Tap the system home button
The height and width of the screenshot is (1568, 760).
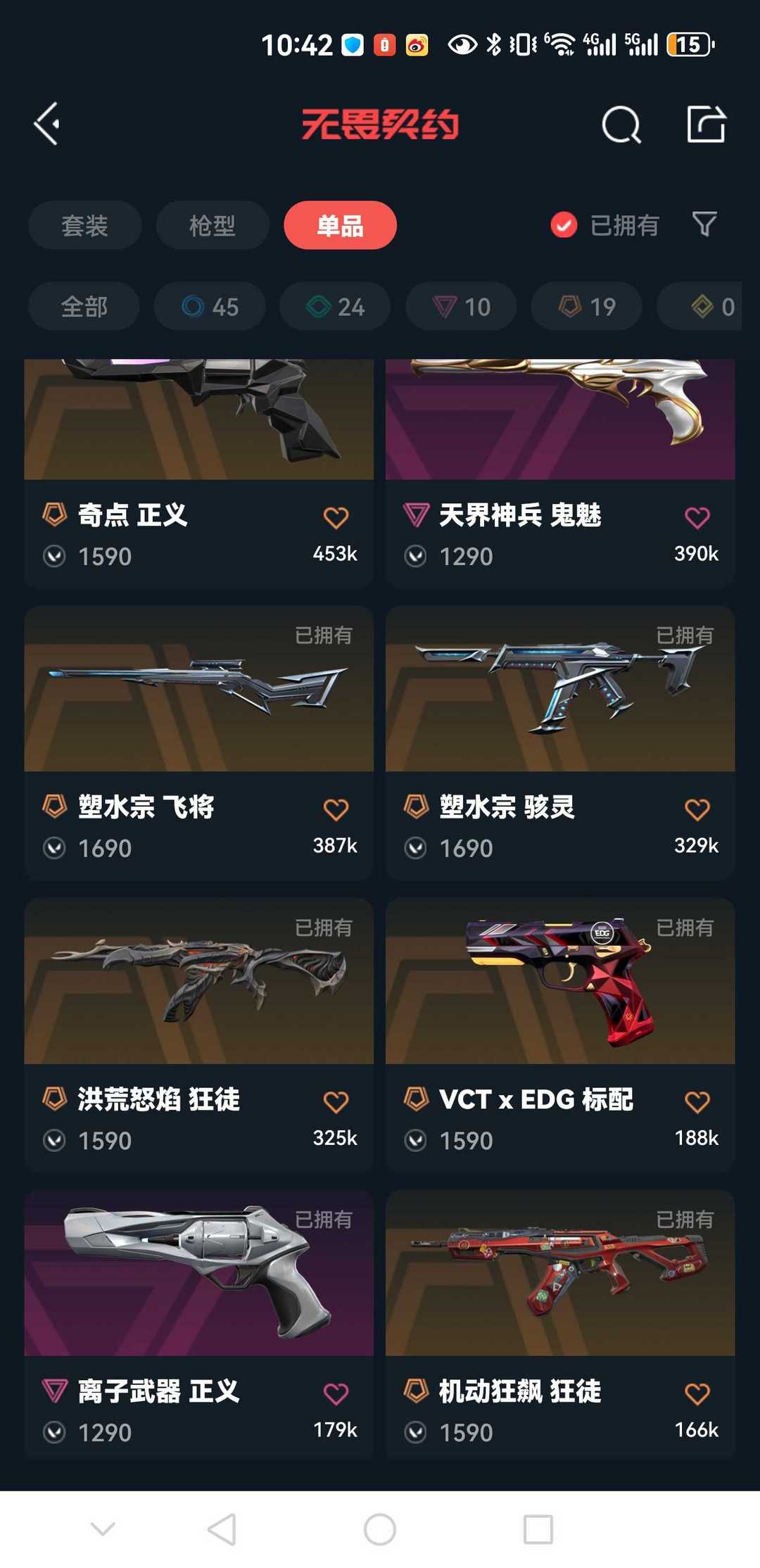380,1529
